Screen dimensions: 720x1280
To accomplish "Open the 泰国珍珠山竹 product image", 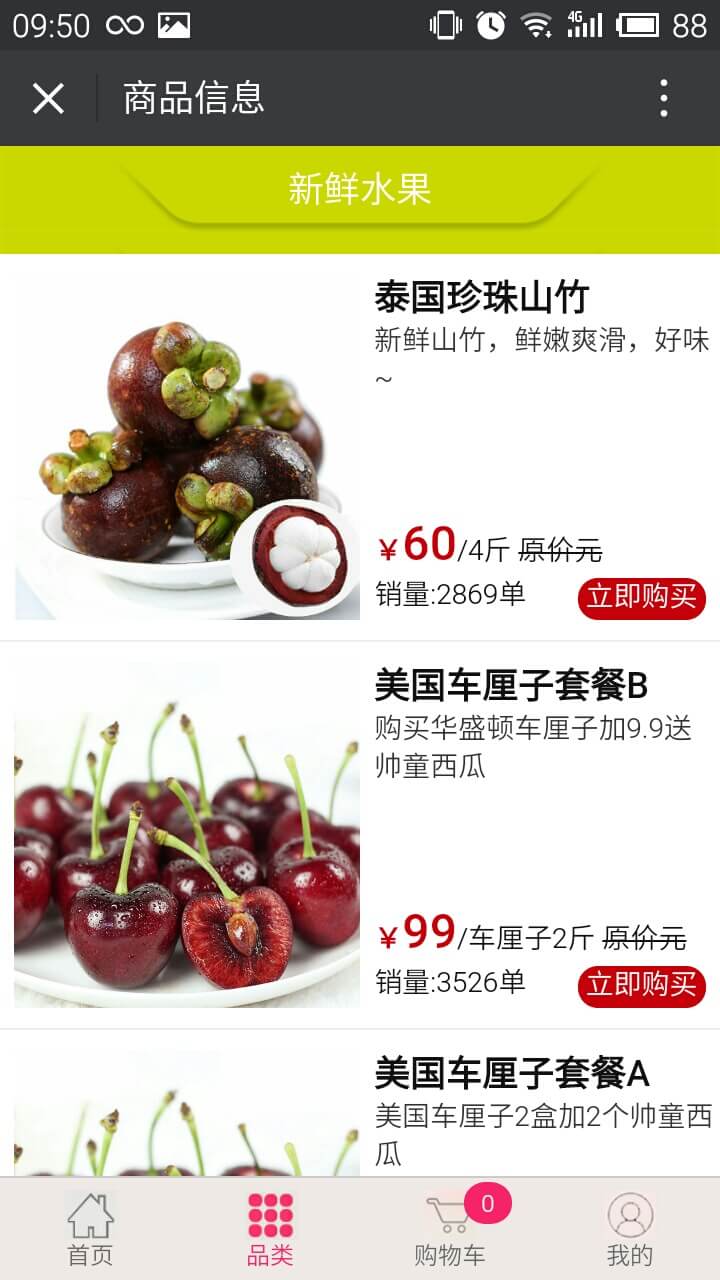I will pyautogui.click(x=187, y=448).
